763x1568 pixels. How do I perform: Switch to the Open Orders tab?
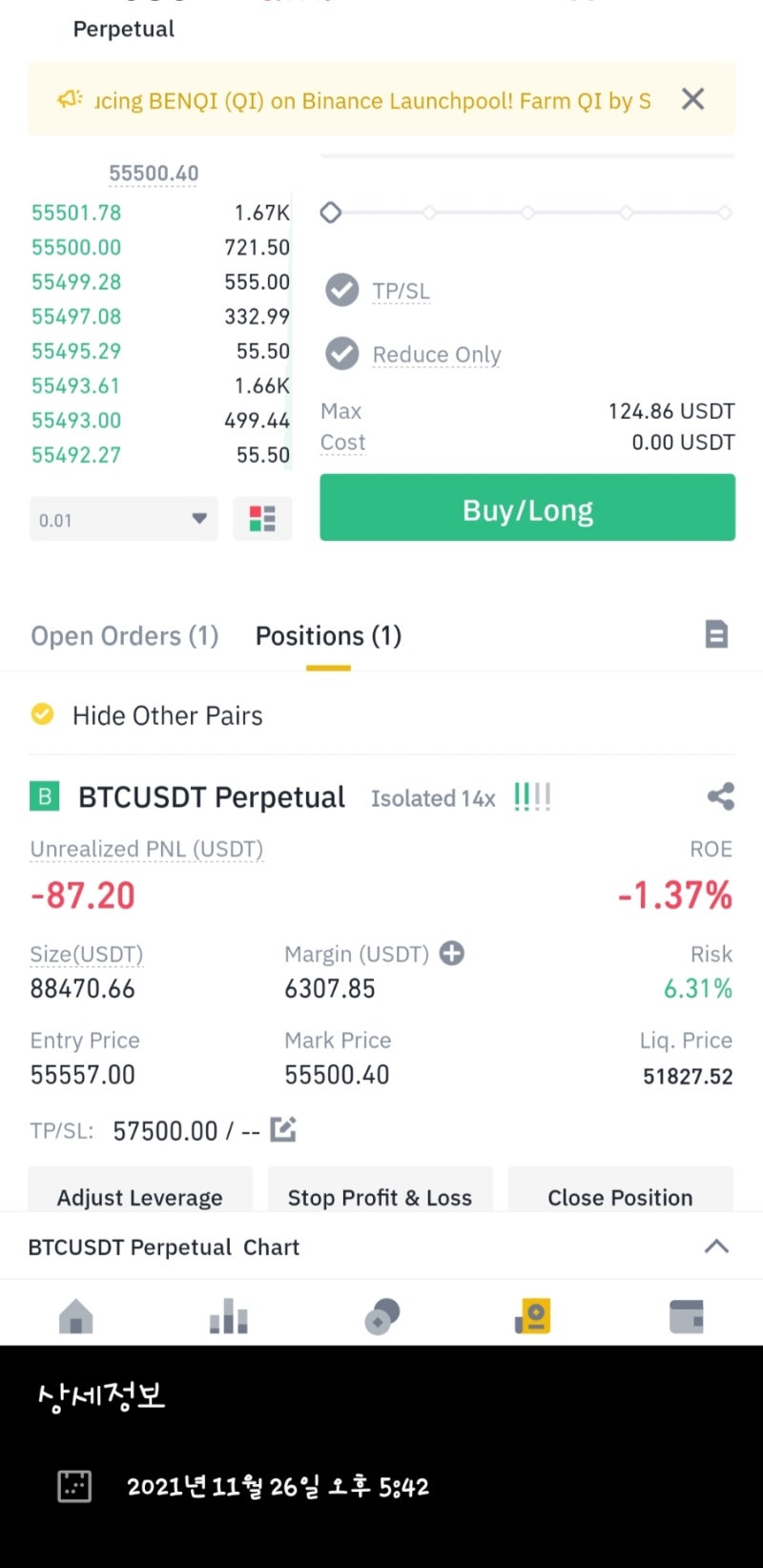pyautogui.click(x=125, y=636)
